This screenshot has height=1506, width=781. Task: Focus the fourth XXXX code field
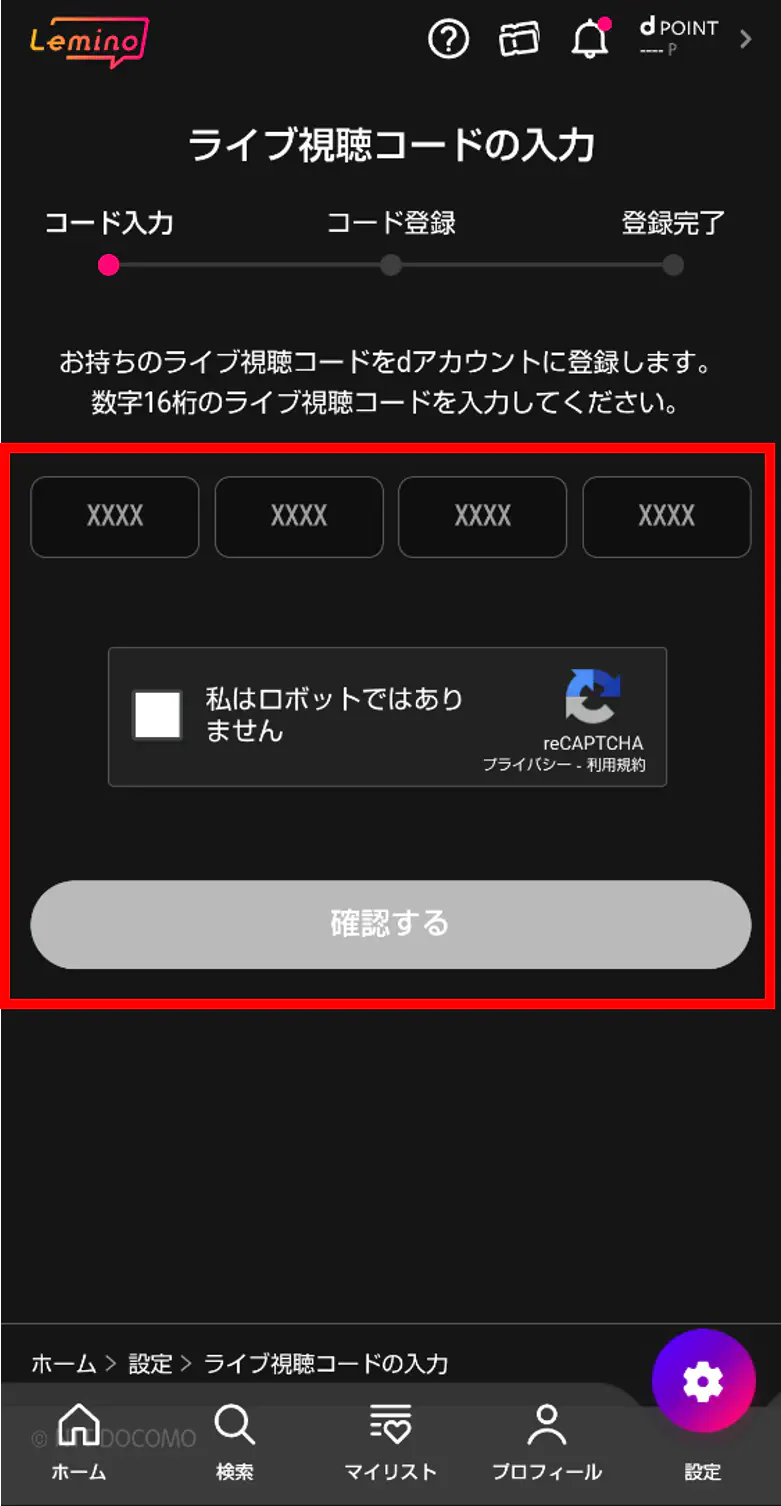[667, 516]
